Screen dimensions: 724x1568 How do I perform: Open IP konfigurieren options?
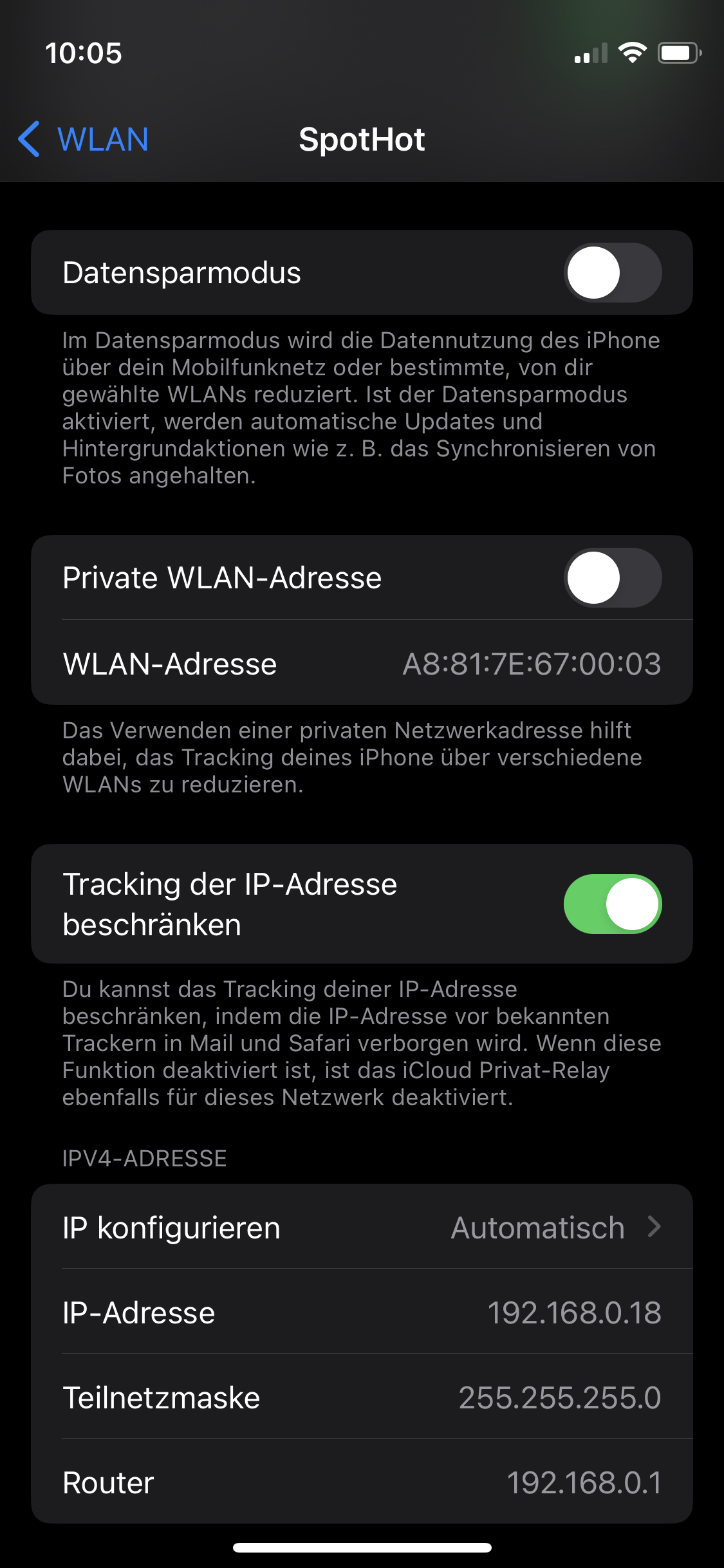click(362, 1227)
